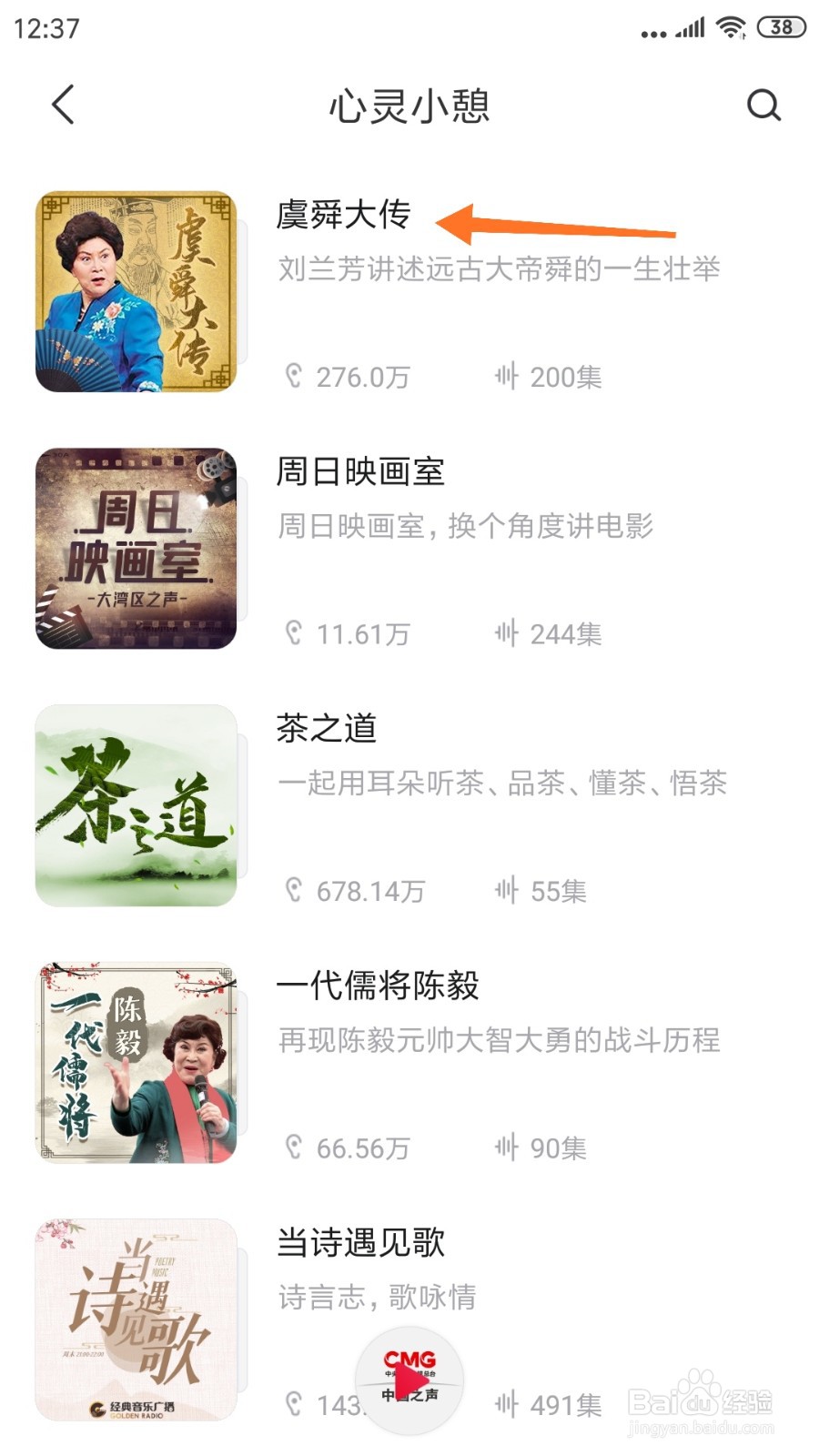Open the 当诗遇见歌 program
The height and width of the screenshot is (1456, 819).
[360, 1243]
